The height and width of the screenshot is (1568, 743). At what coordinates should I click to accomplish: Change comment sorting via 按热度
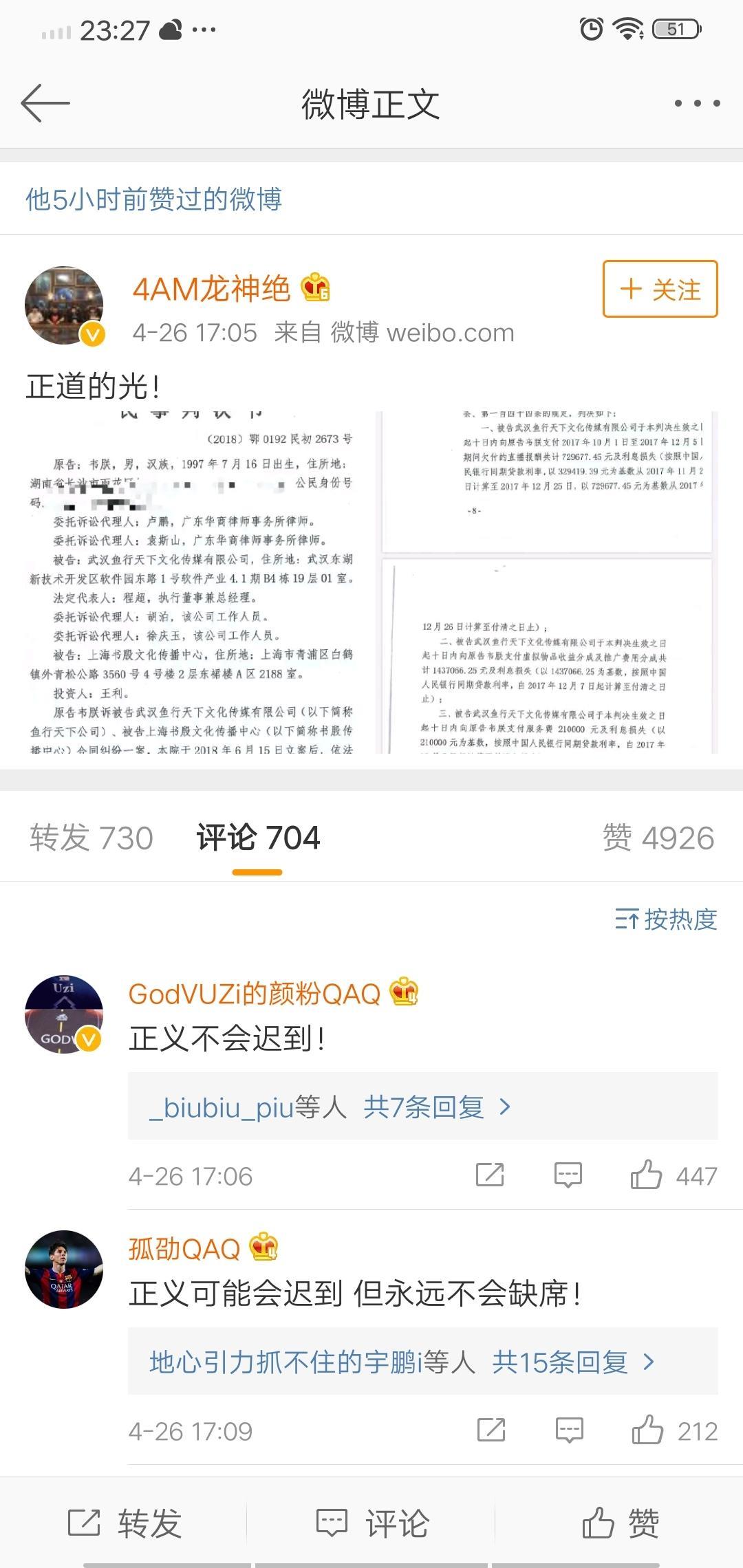pyautogui.click(x=666, y=919)
